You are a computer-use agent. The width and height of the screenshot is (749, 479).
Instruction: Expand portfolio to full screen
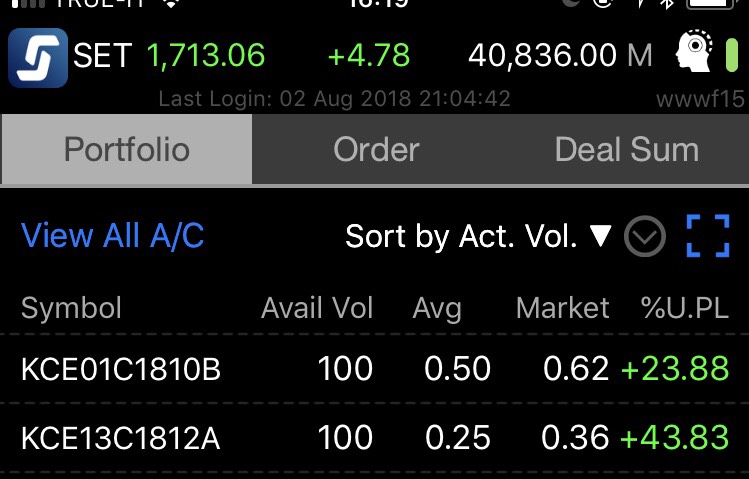pyautogui.click(x=708, y=237)
